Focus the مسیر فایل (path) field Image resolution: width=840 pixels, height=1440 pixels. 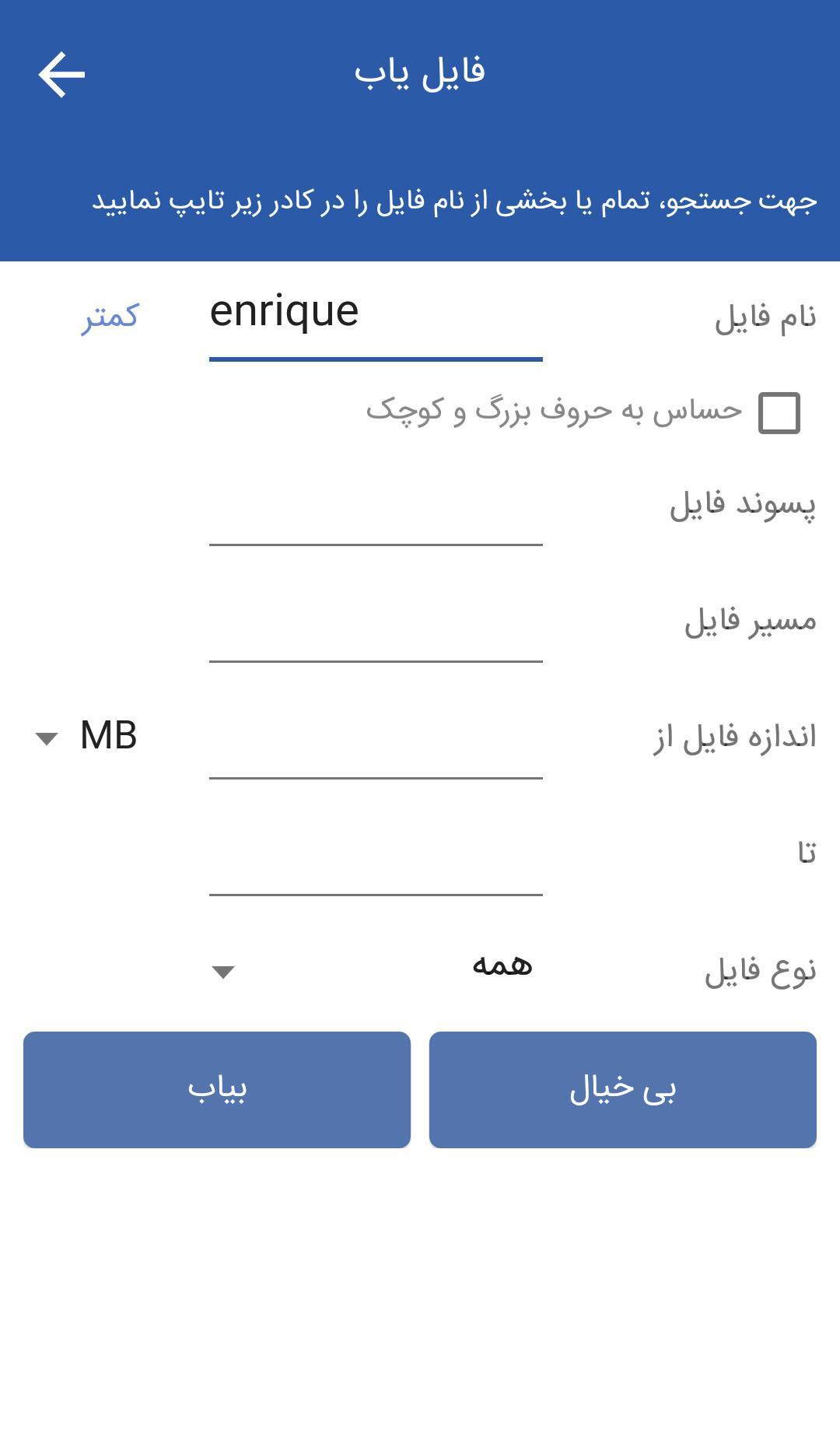[x=376, y=627]
